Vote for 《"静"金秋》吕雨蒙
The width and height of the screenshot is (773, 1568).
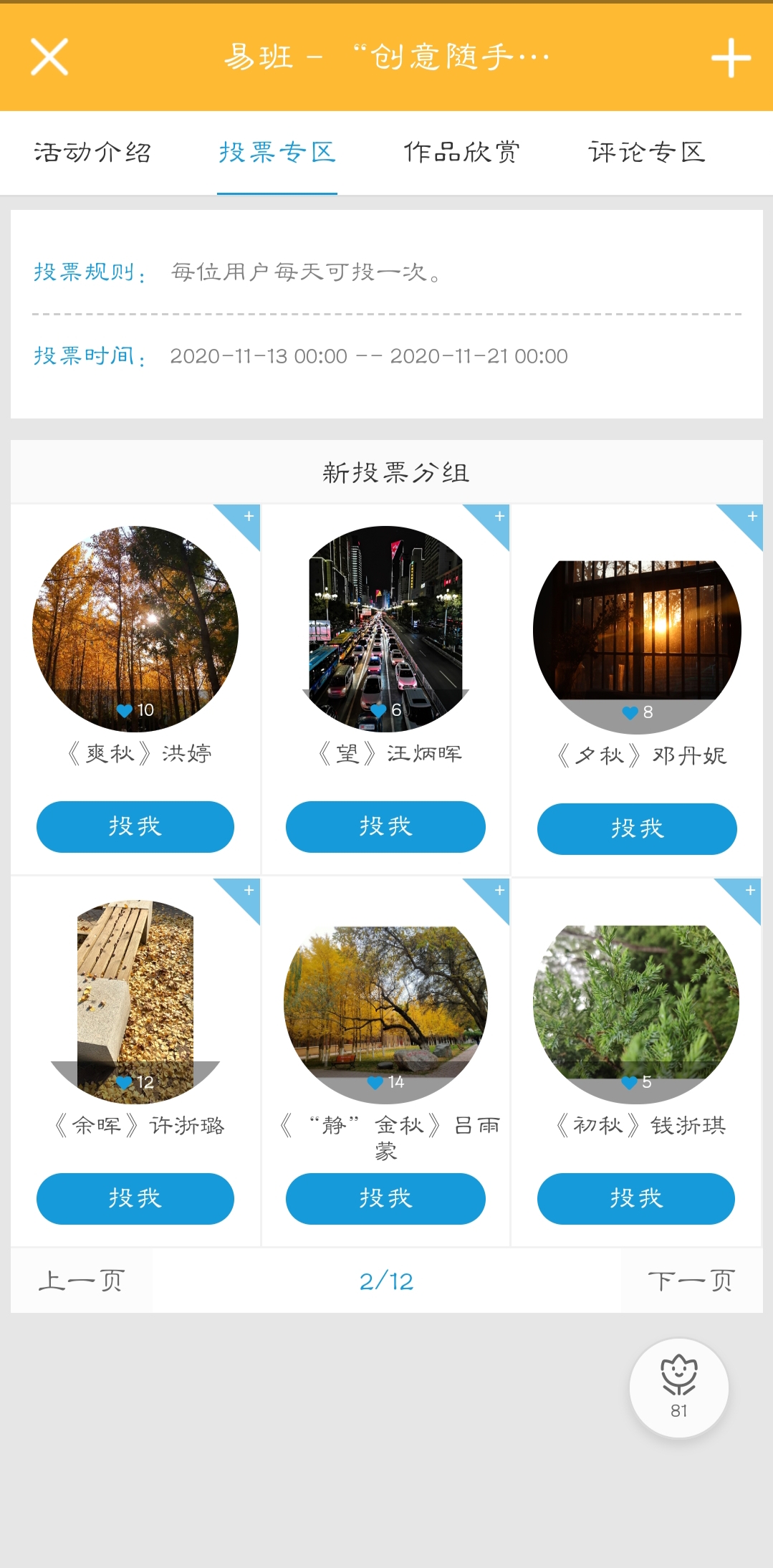(385, 1198)
